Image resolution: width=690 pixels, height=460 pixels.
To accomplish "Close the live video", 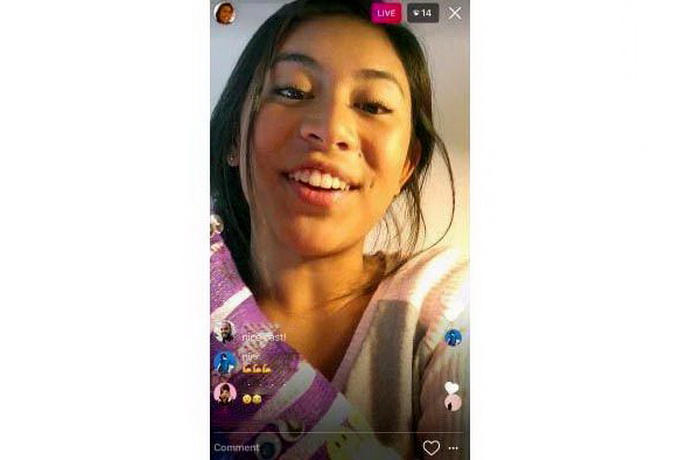I will 455,13.
